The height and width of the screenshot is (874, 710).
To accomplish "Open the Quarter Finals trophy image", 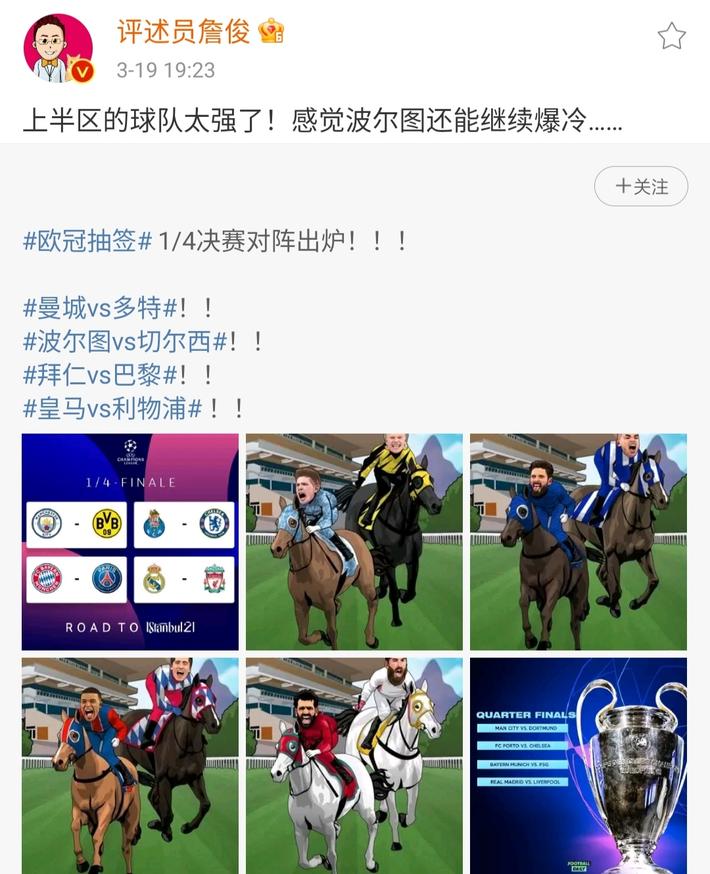I will coord(578,766).
